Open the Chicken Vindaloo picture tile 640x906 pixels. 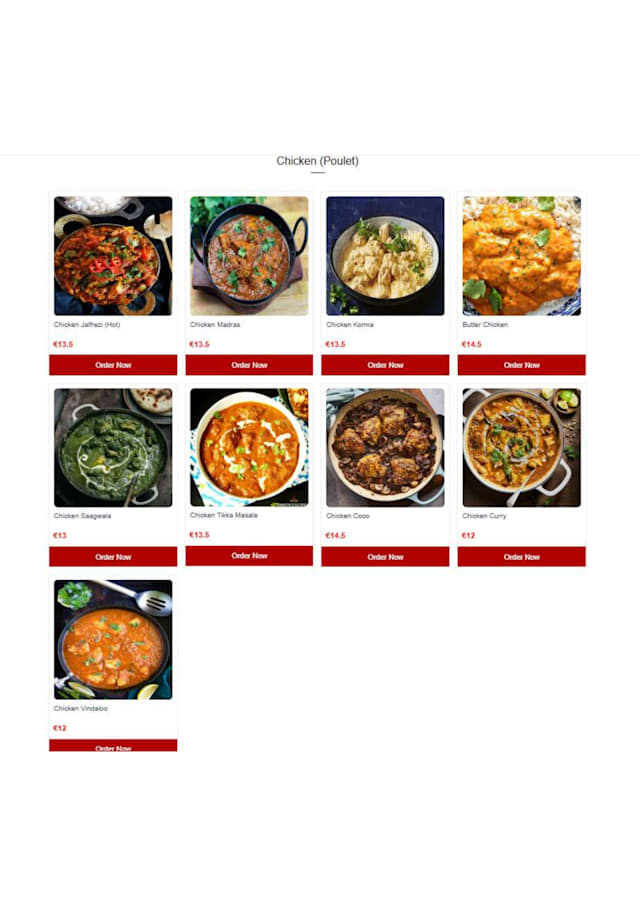pyautogui.click(x=113, y=640)
